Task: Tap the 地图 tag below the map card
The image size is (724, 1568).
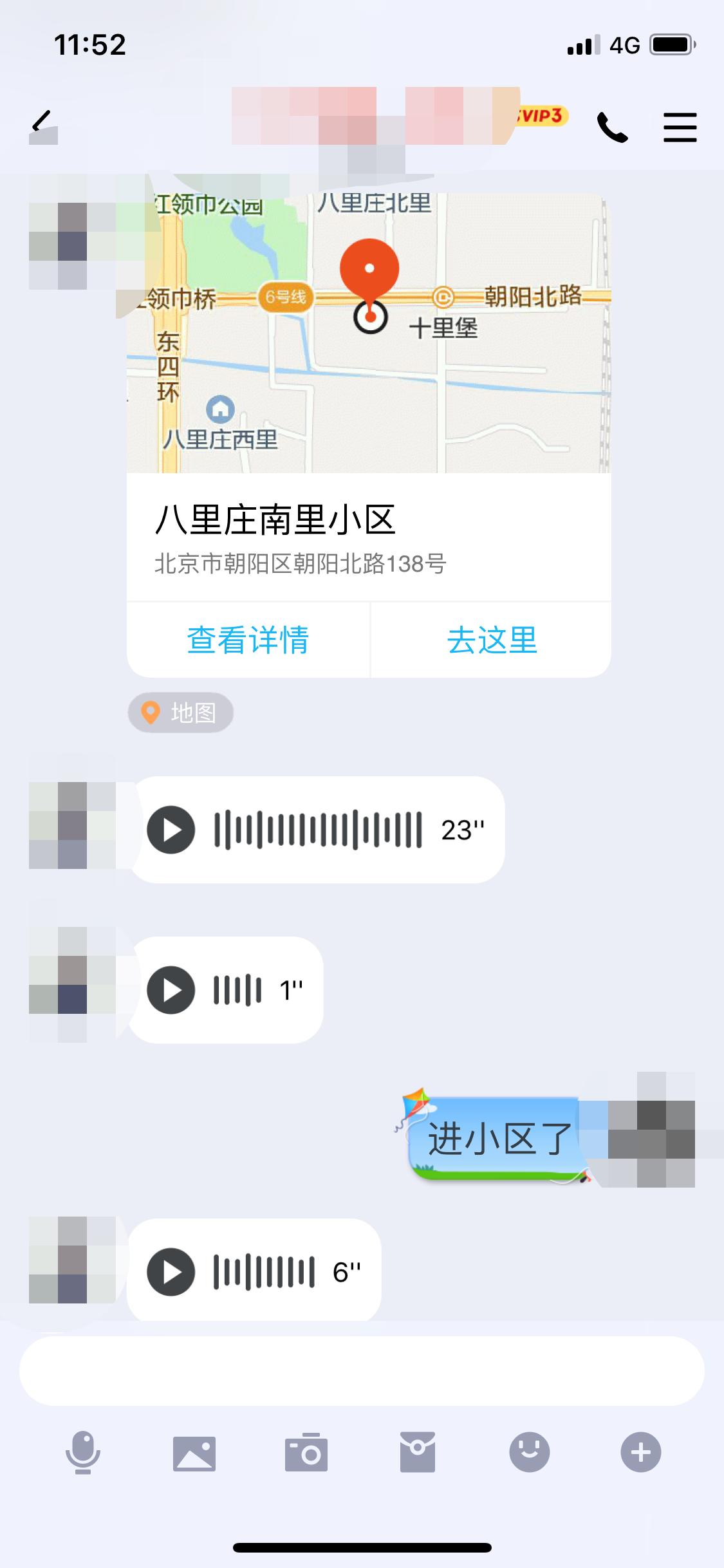Action: [180, 712]
